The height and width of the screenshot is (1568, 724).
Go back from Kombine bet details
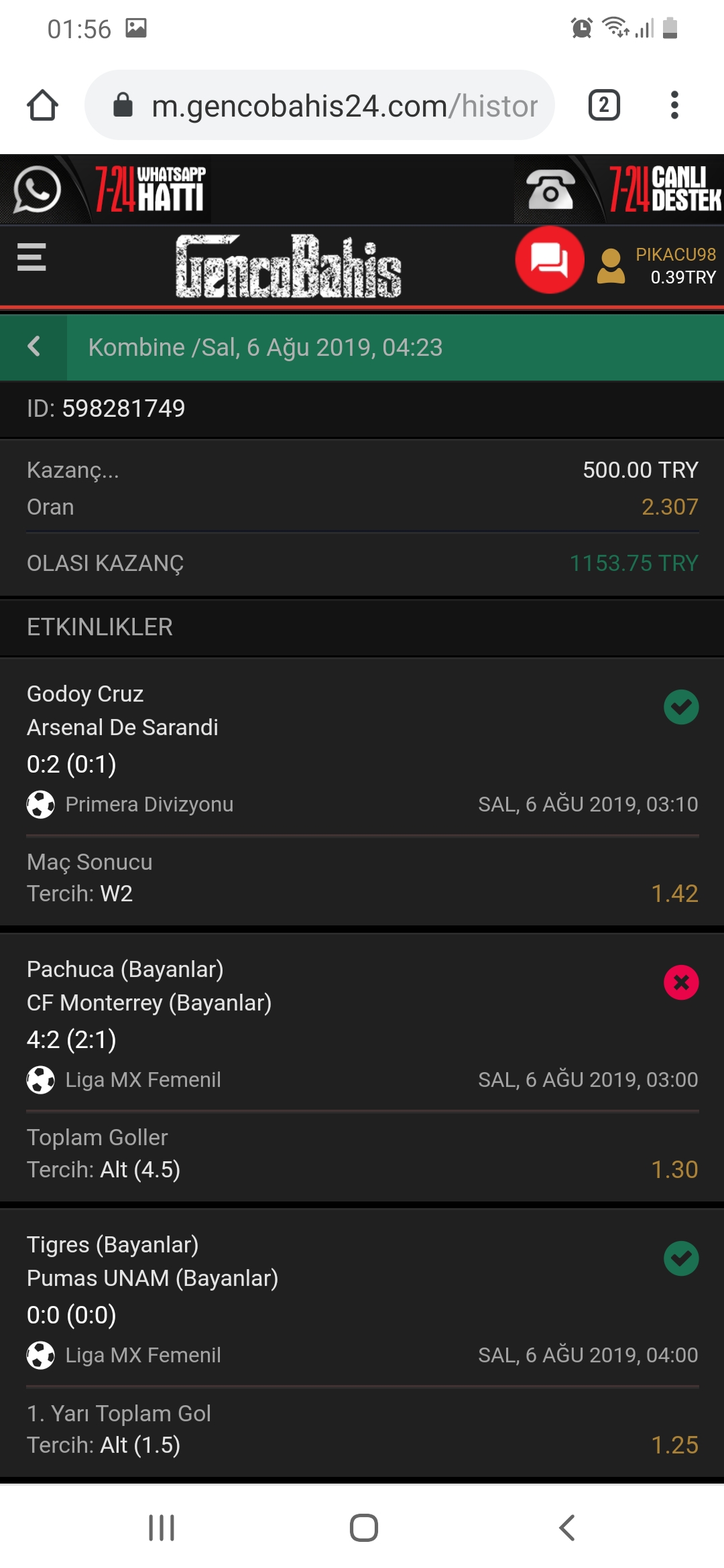(34, 347)
